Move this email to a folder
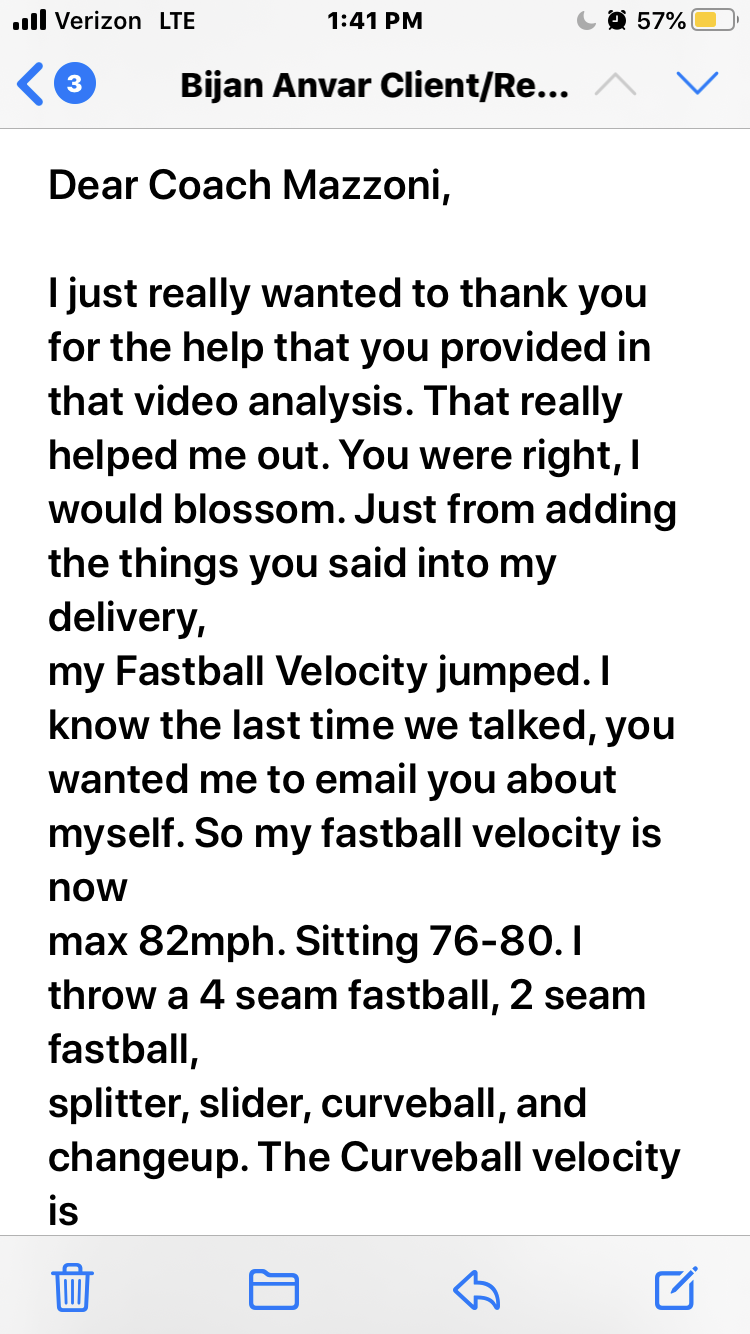The image size is (750, 1334). pyautogui.click(x=274, y=1288)
